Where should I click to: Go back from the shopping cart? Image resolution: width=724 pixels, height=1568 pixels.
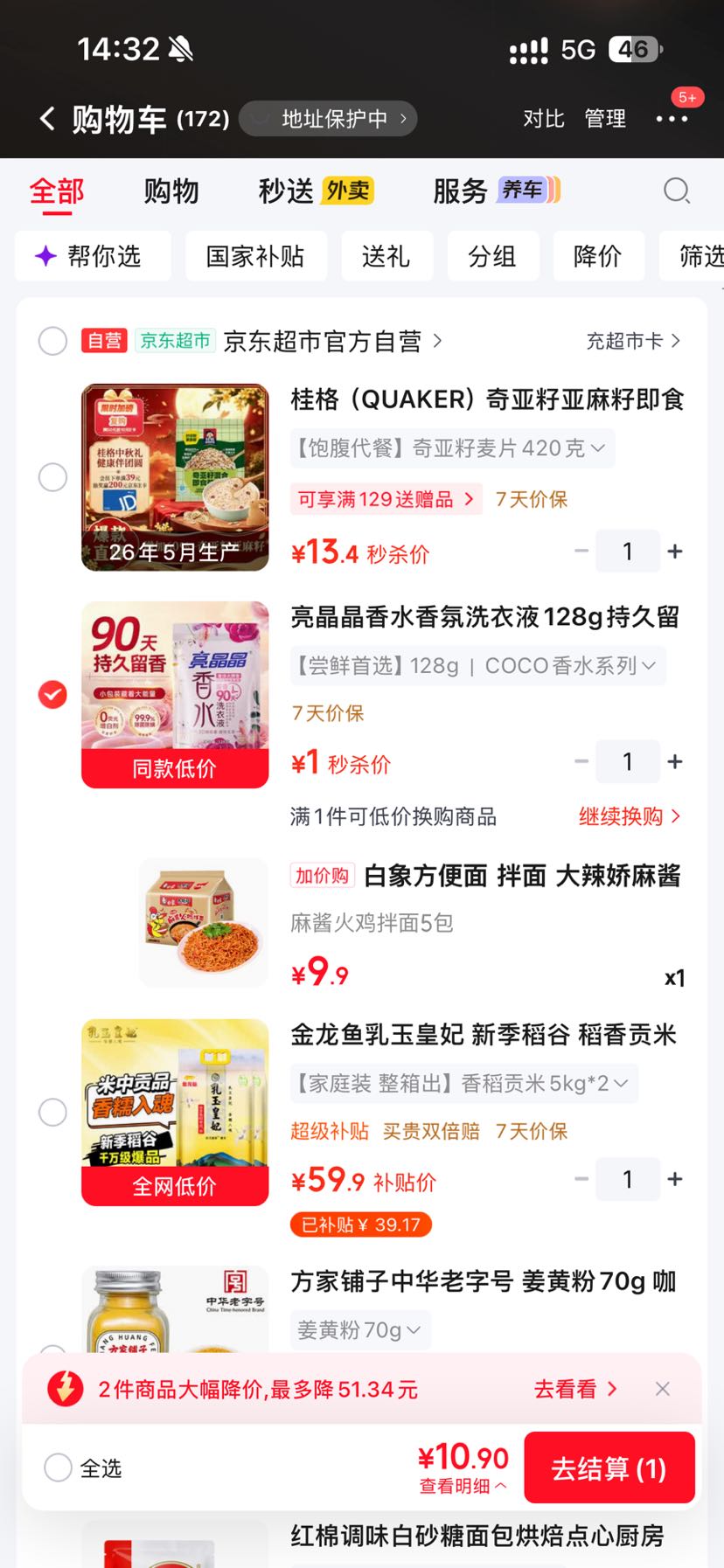pos(47,118)
